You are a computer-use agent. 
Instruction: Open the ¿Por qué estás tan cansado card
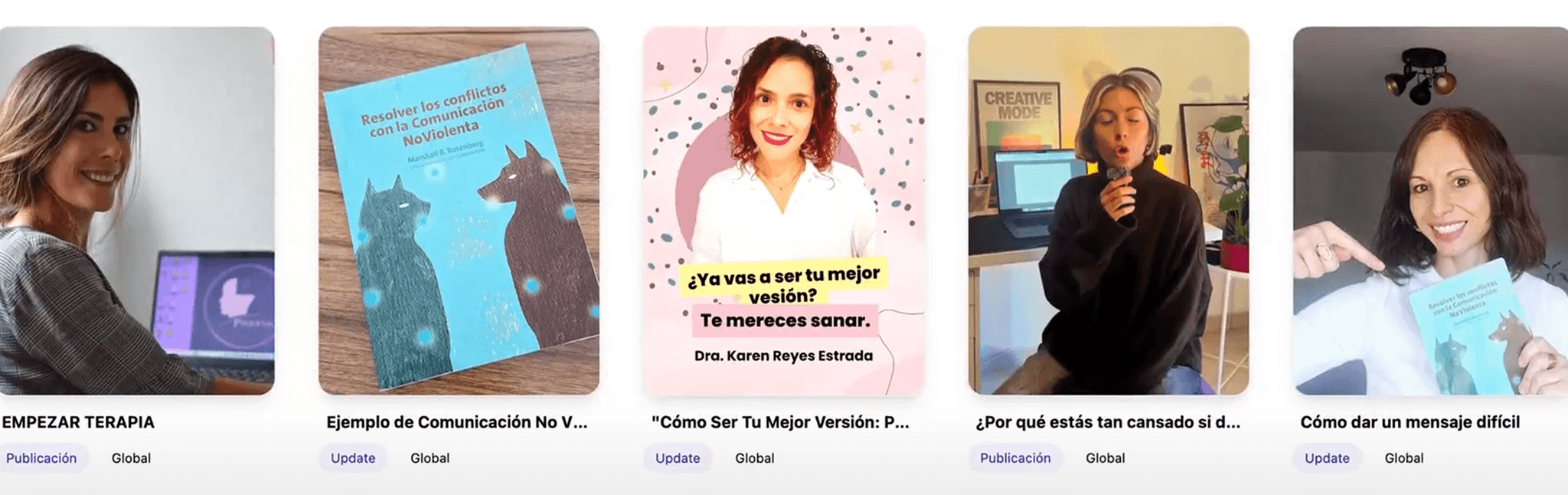[x=1108, y=211]
